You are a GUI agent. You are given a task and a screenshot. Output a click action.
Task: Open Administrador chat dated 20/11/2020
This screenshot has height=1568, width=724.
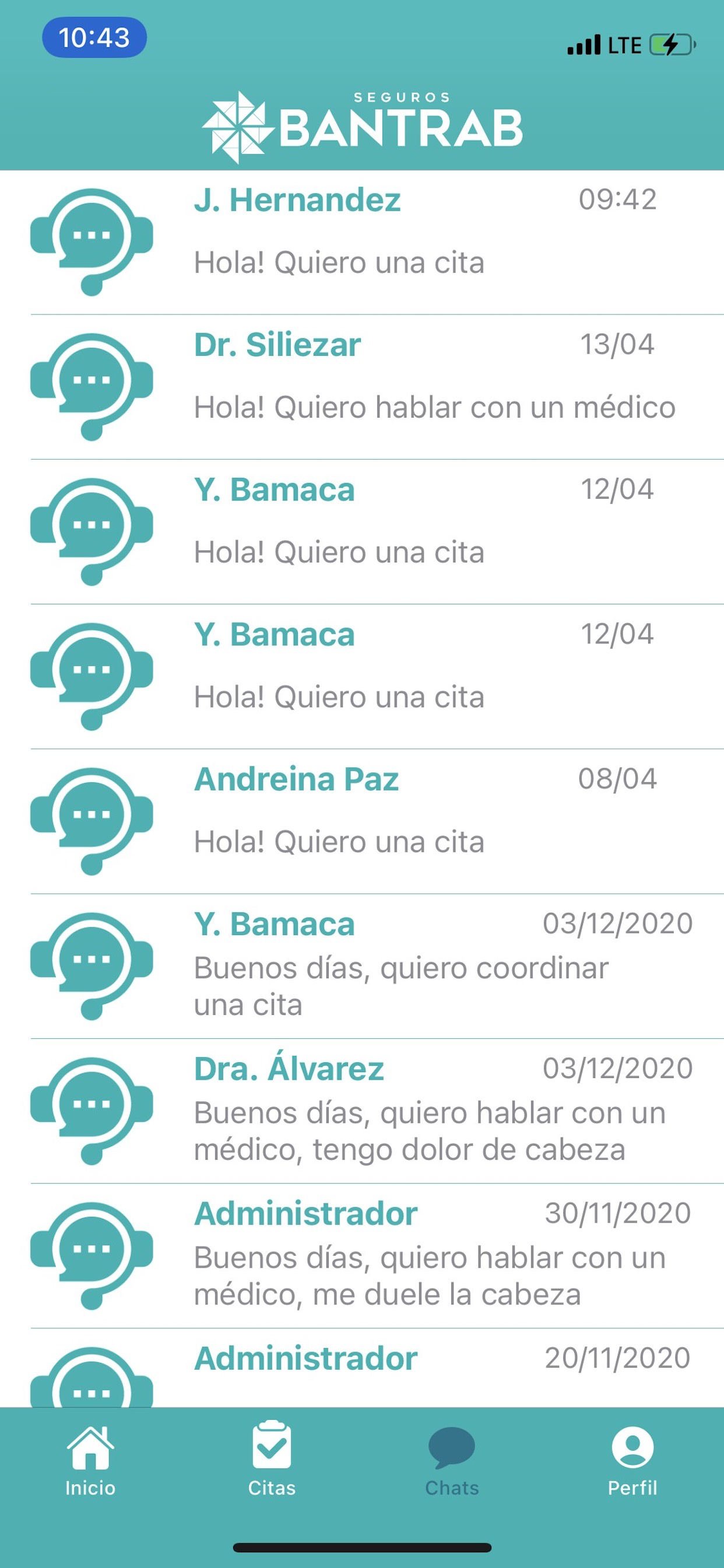click(x=362, y=1368)
